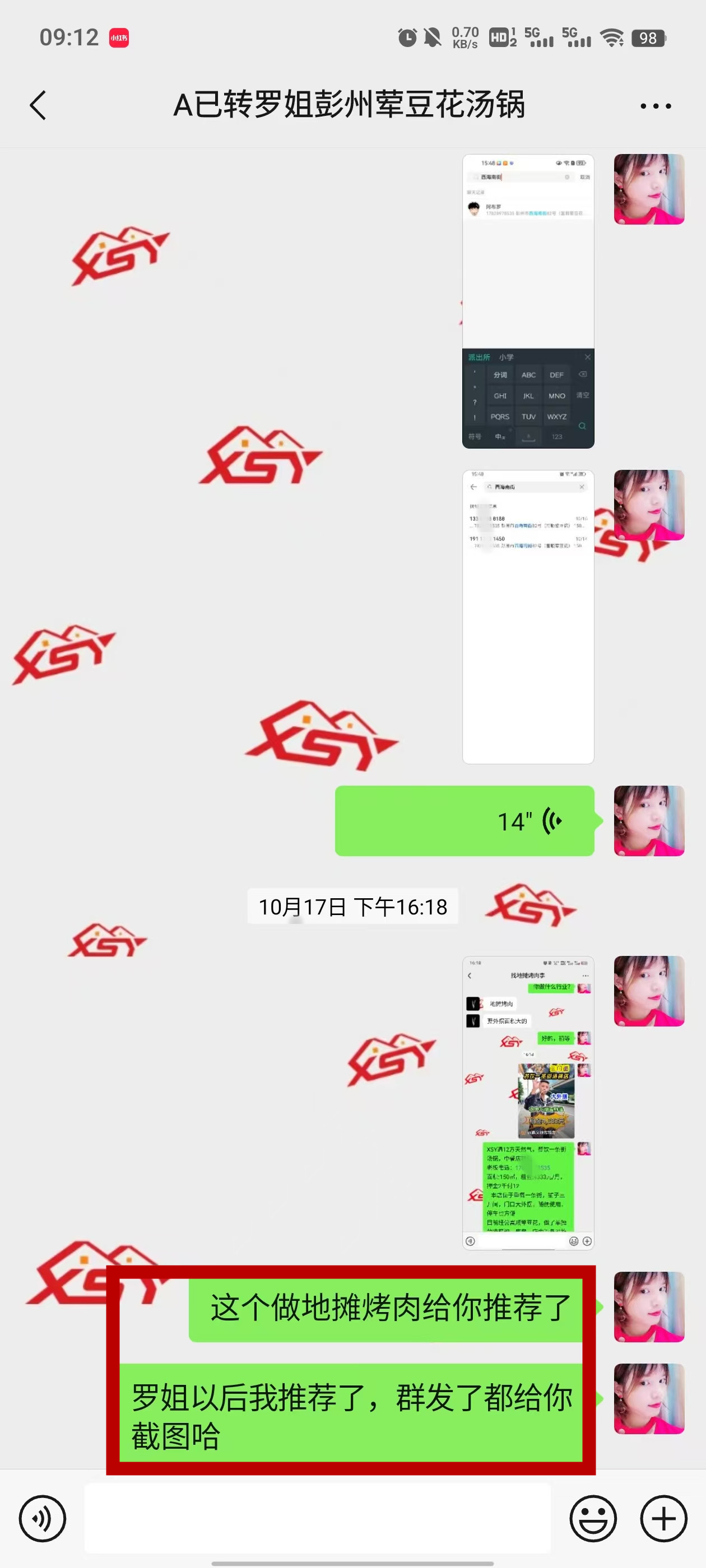The width and height of the screenshot is (706, 1568).
Task: Open the search-results screenshot with two phone numbers
Action: pyautogui.click(x=527, y=616)
